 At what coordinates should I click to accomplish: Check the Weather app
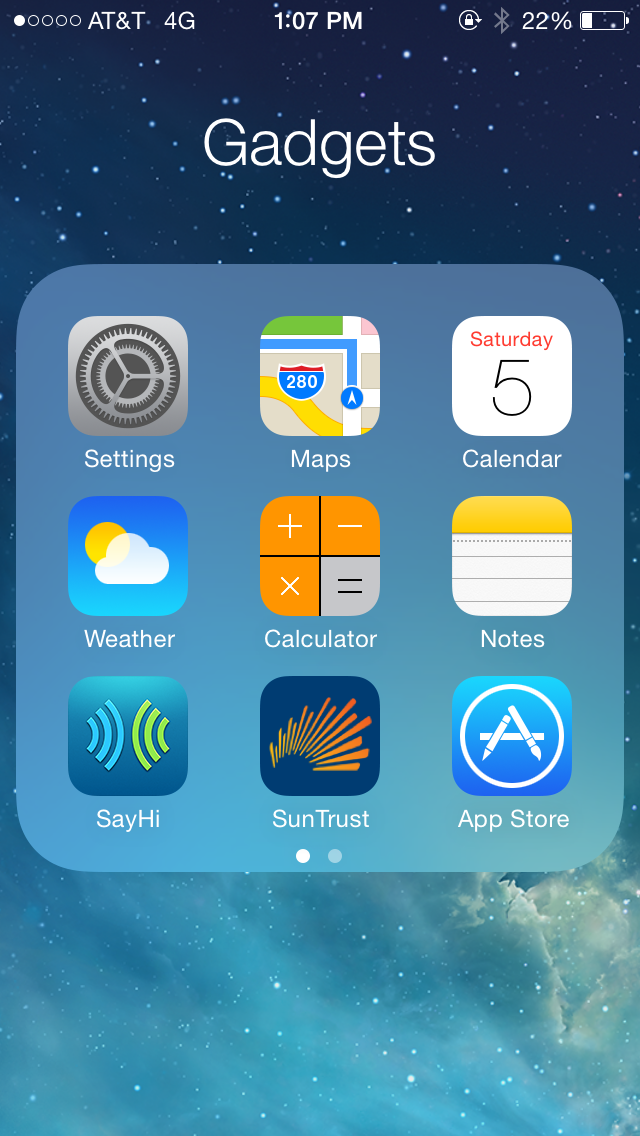tap(128, 556)
